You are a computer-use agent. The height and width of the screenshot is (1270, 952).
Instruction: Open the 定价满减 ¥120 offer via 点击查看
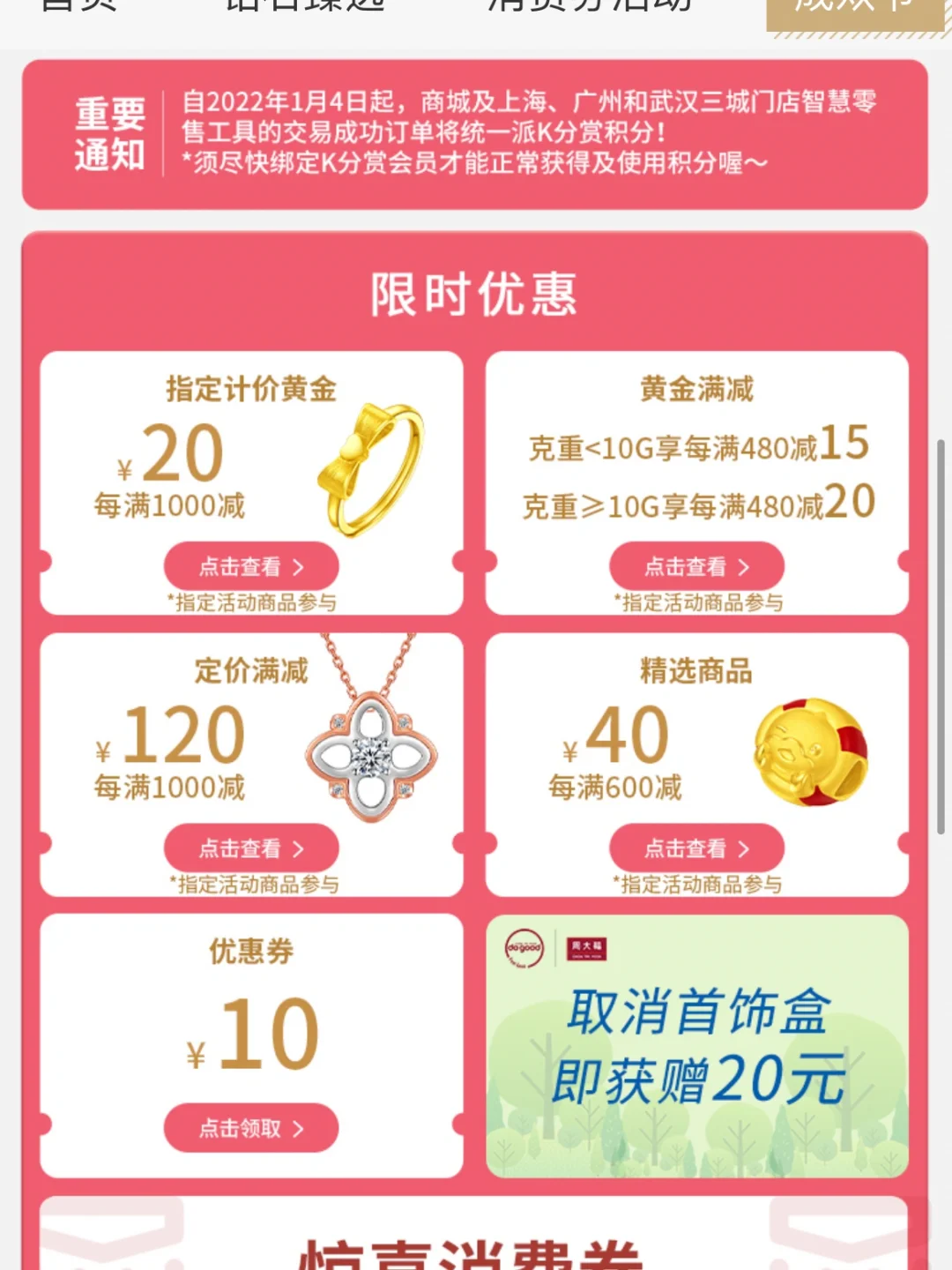point(251,848)
